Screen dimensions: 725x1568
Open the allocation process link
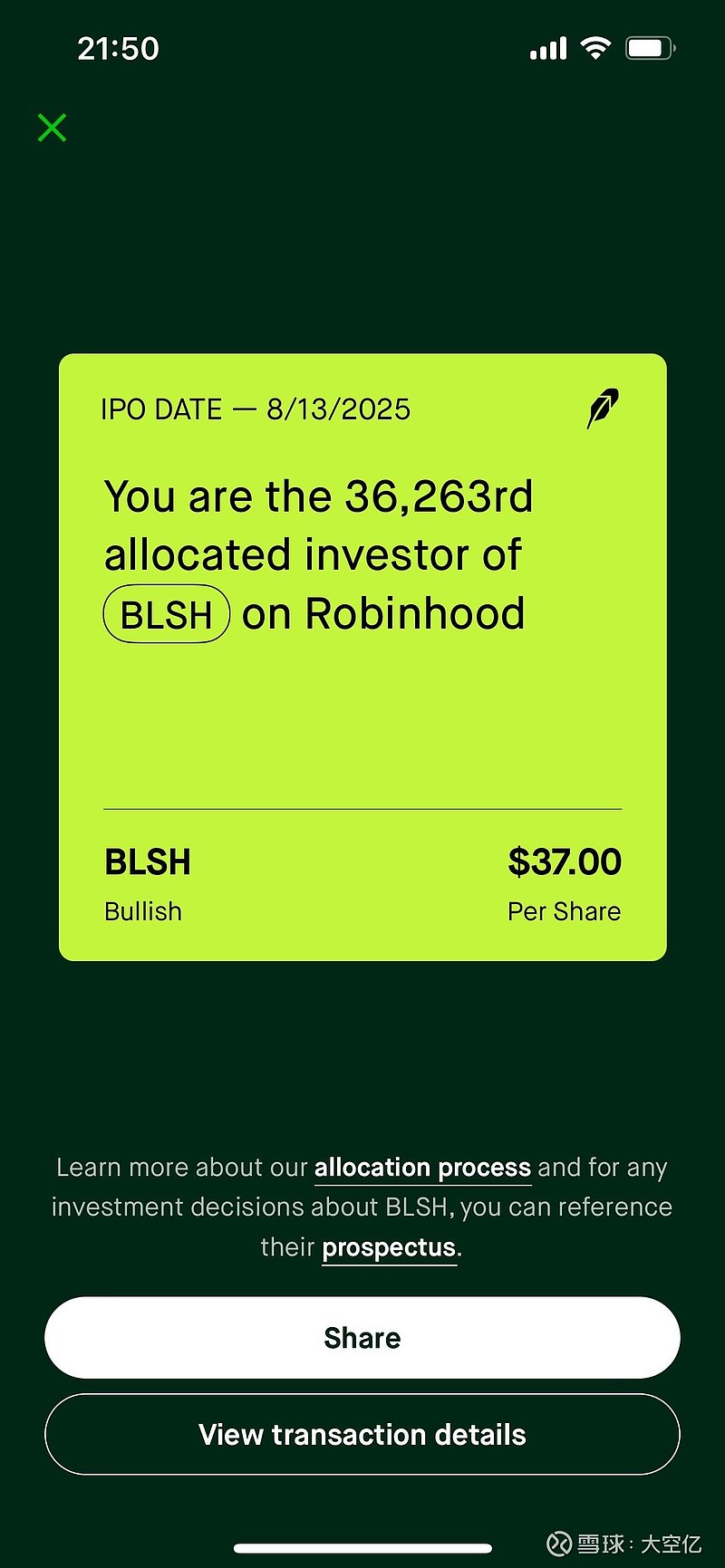pyautogui.click(x=422, y=1168)
